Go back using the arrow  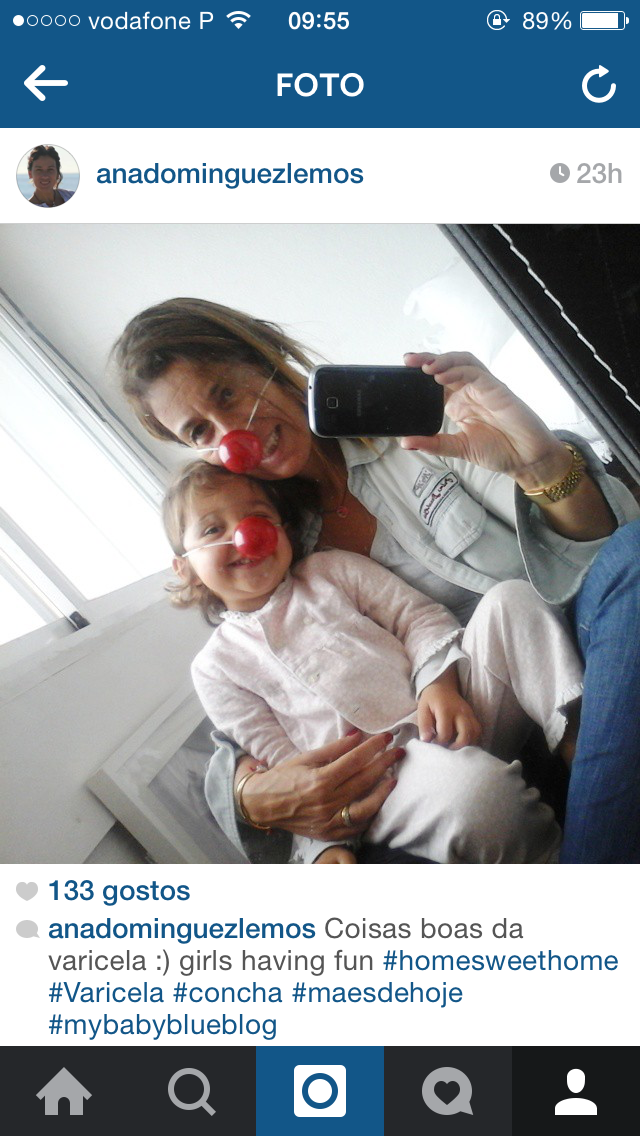[46, 85]
